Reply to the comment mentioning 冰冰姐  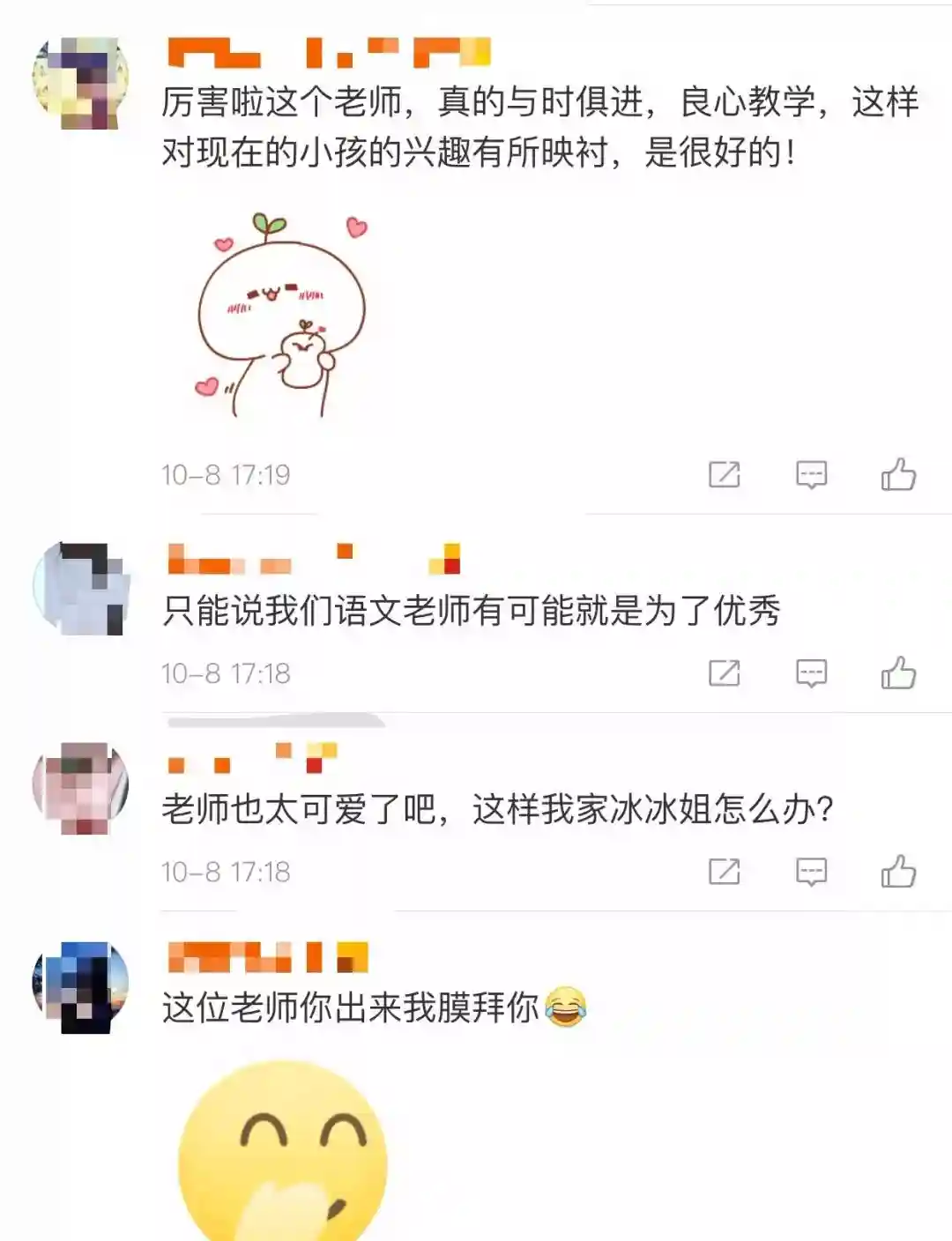pos(811,872)
